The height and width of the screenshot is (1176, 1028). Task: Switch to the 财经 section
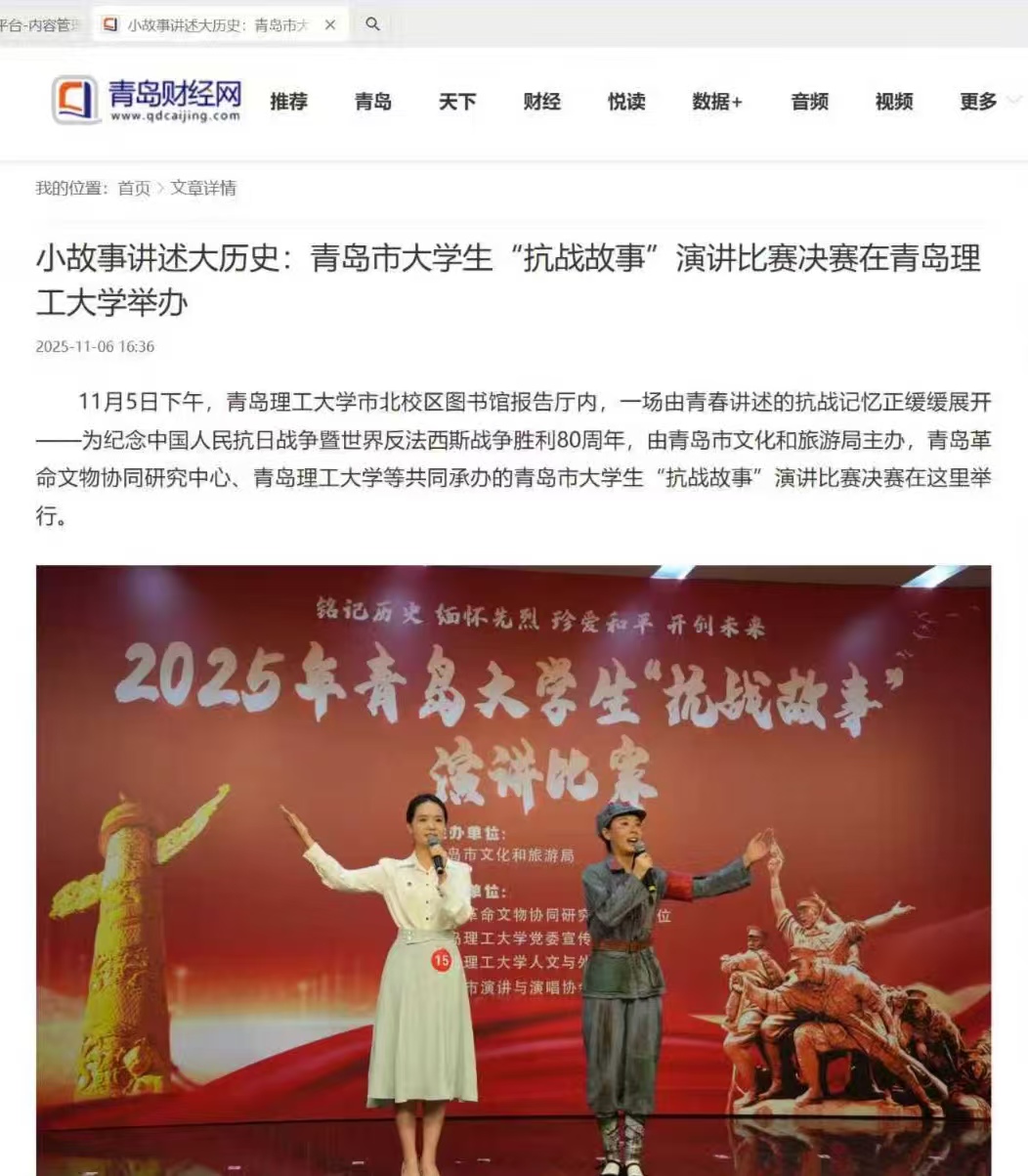coord(541,102)
